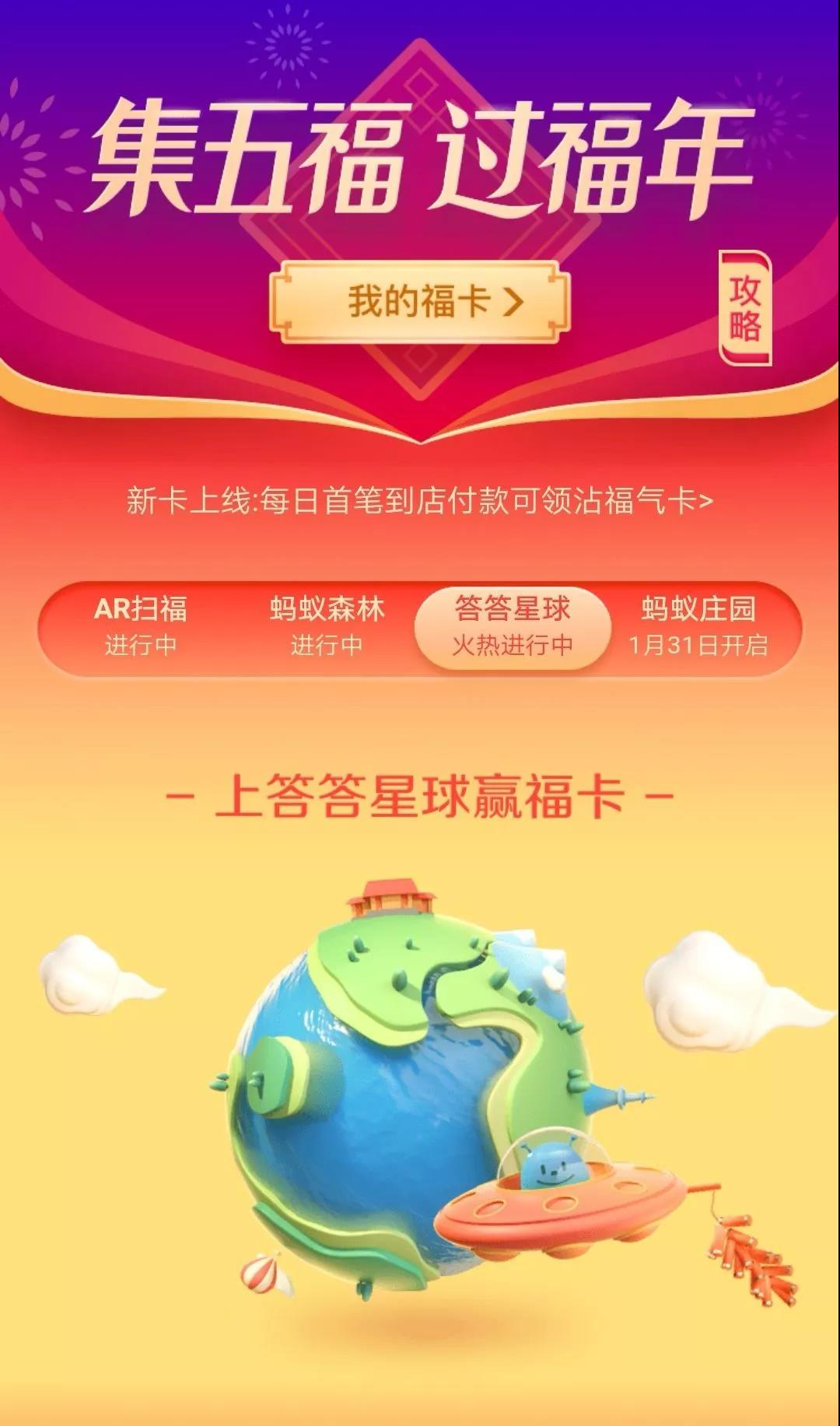
Task: Switch to the 蚂蚁森林 tab
Action: point(327,626)
